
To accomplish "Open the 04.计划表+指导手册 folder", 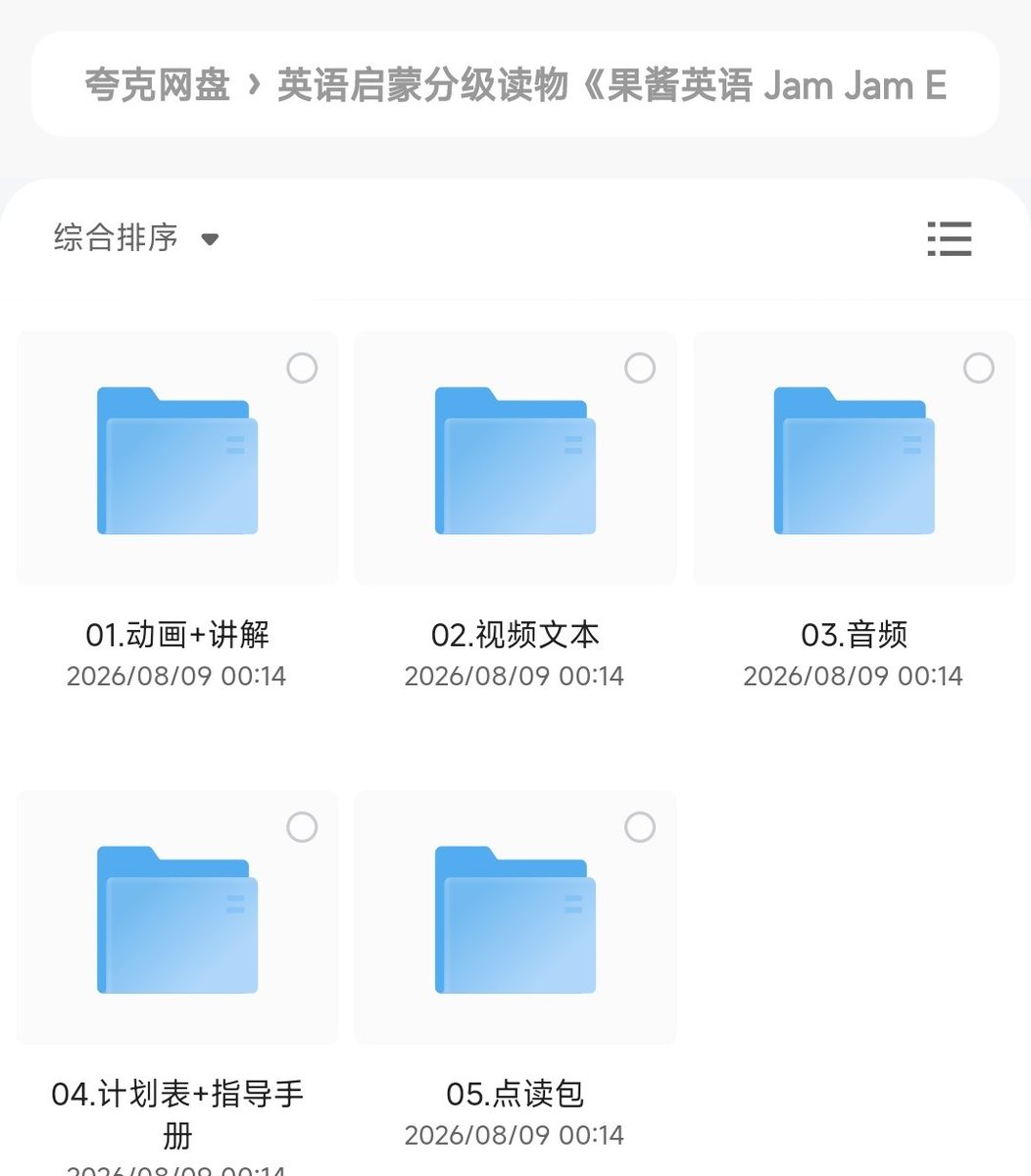I will point(177,919).
